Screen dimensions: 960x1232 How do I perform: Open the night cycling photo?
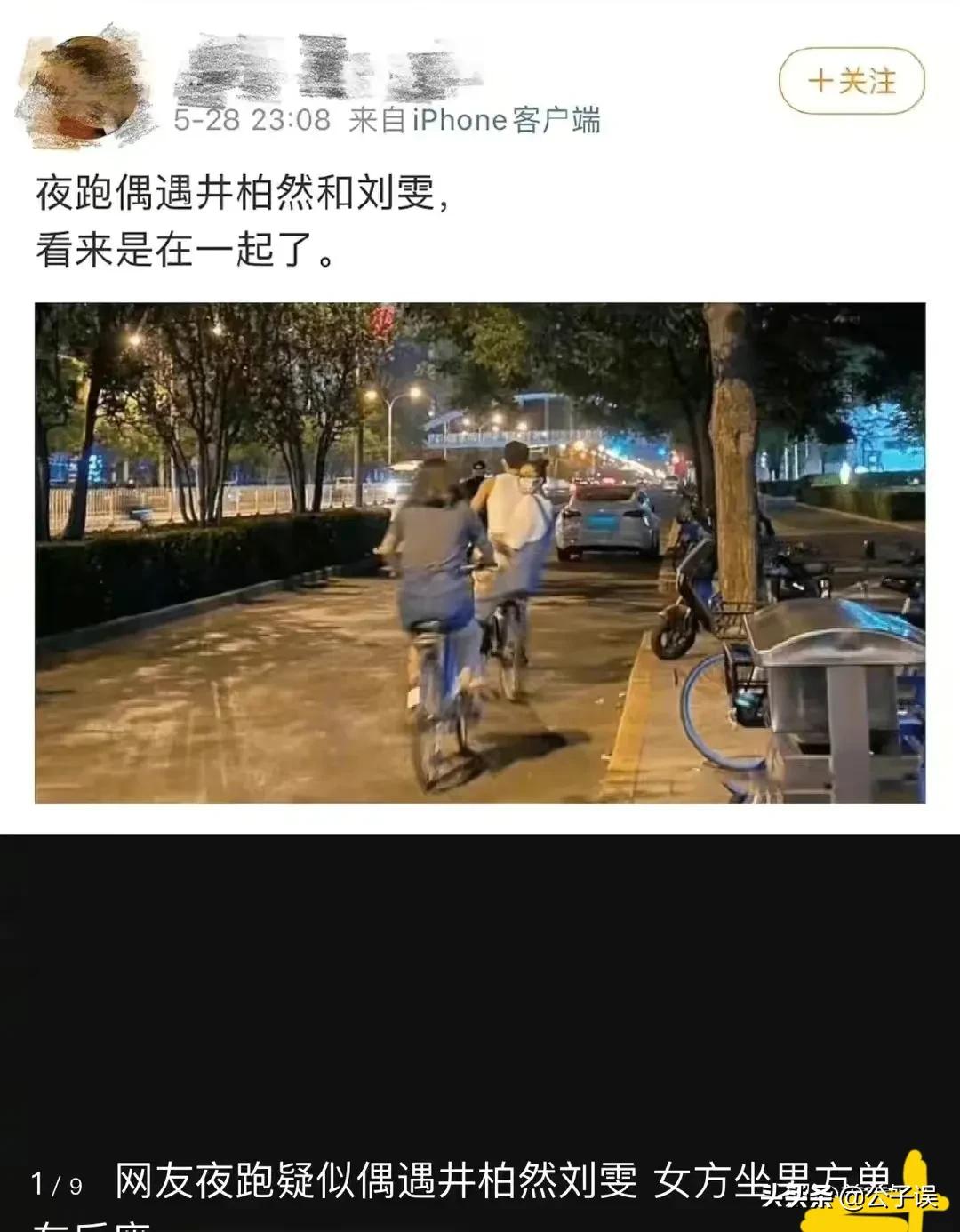[480, 552]
